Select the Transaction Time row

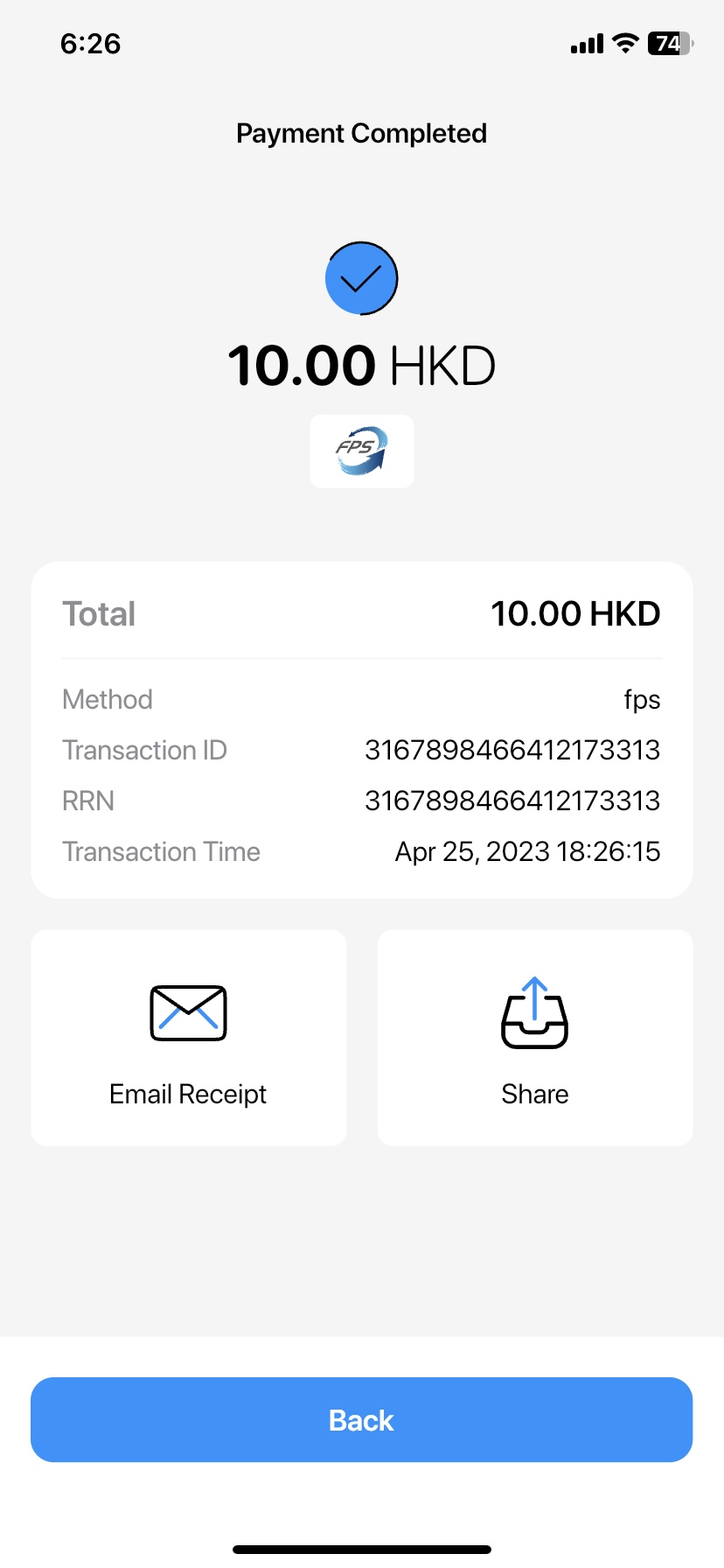point(361,850)
